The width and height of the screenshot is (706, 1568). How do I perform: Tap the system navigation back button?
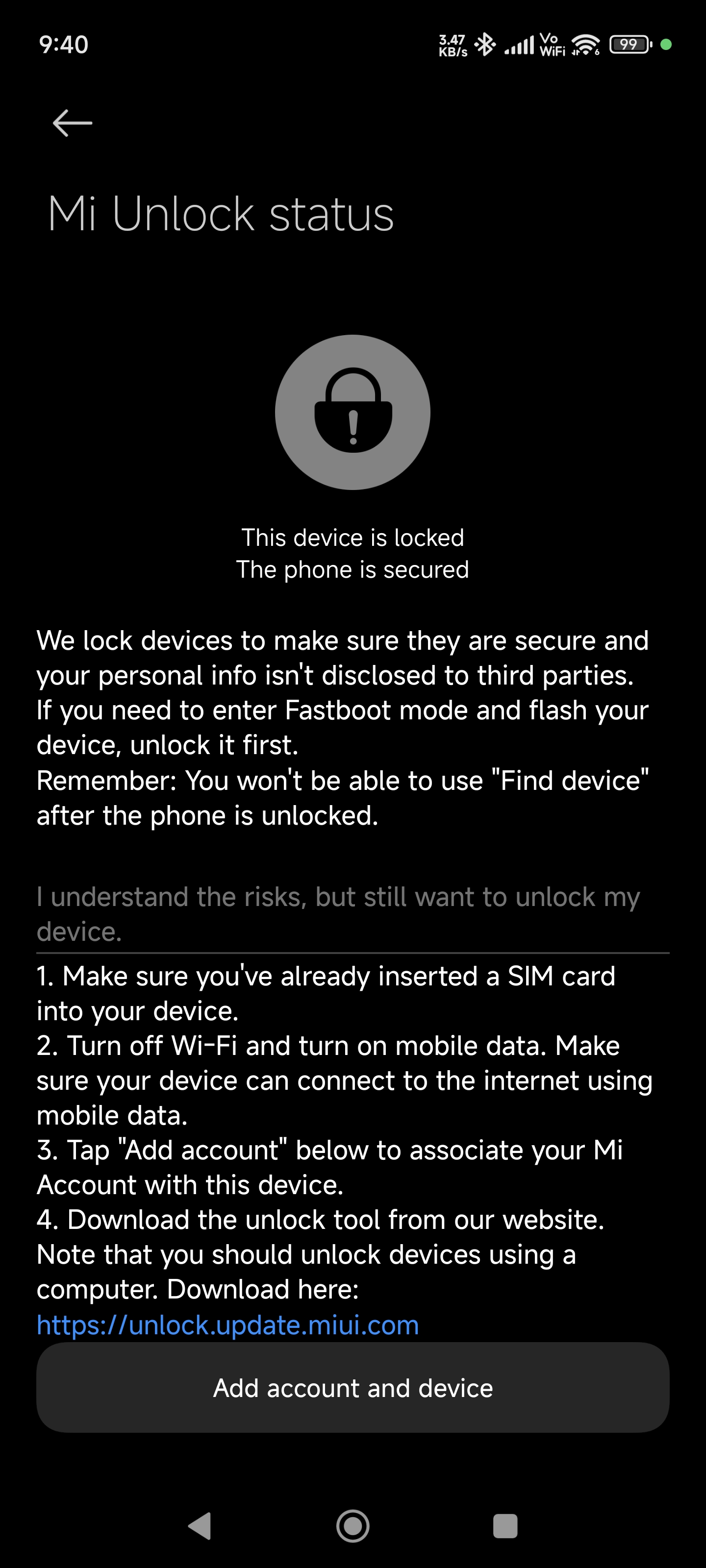click(x=200, y=1526)
